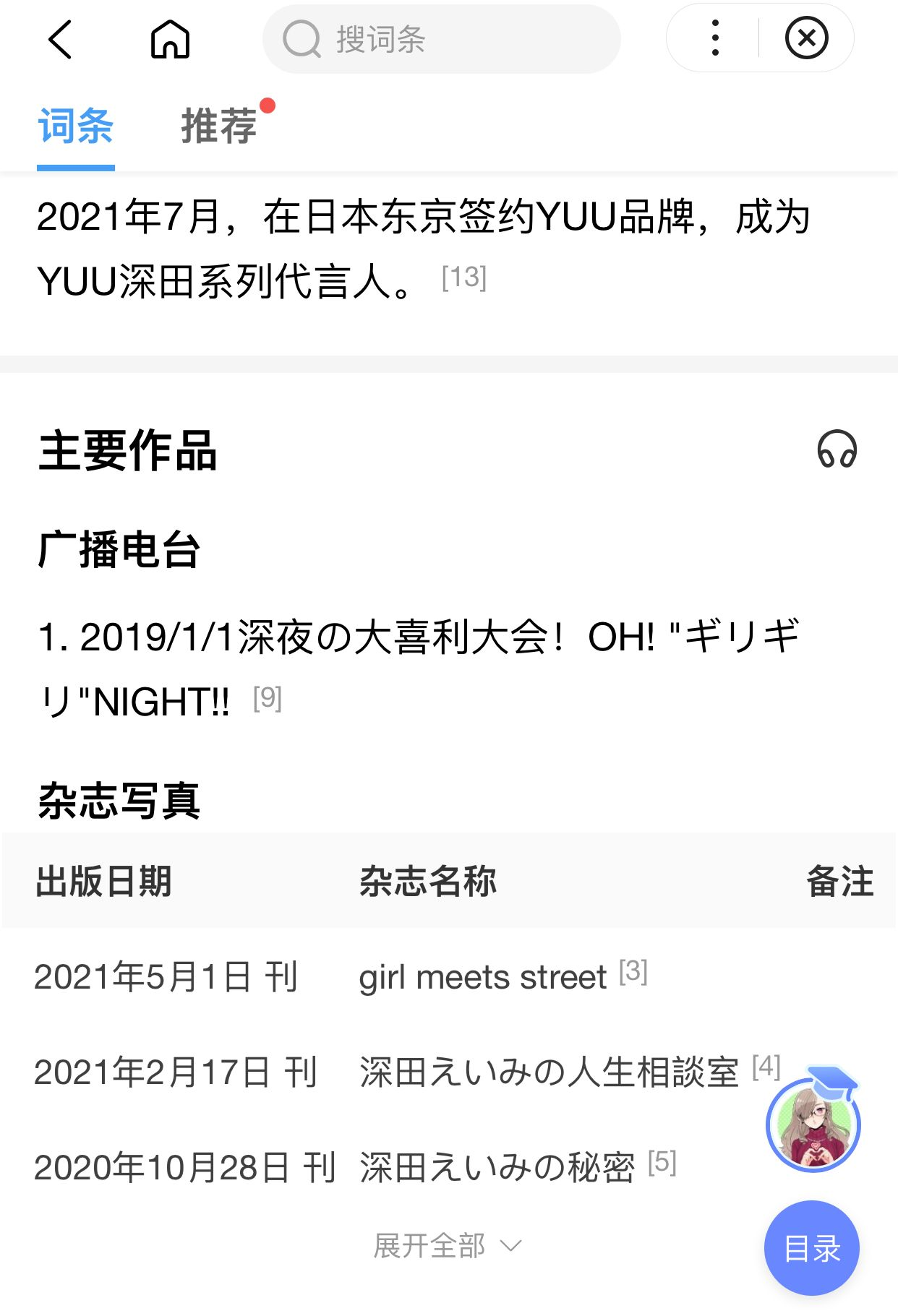Open reference [4] after 人生相談室
Viewport: 898px width, 1316px height.
tap(765, 1067)
